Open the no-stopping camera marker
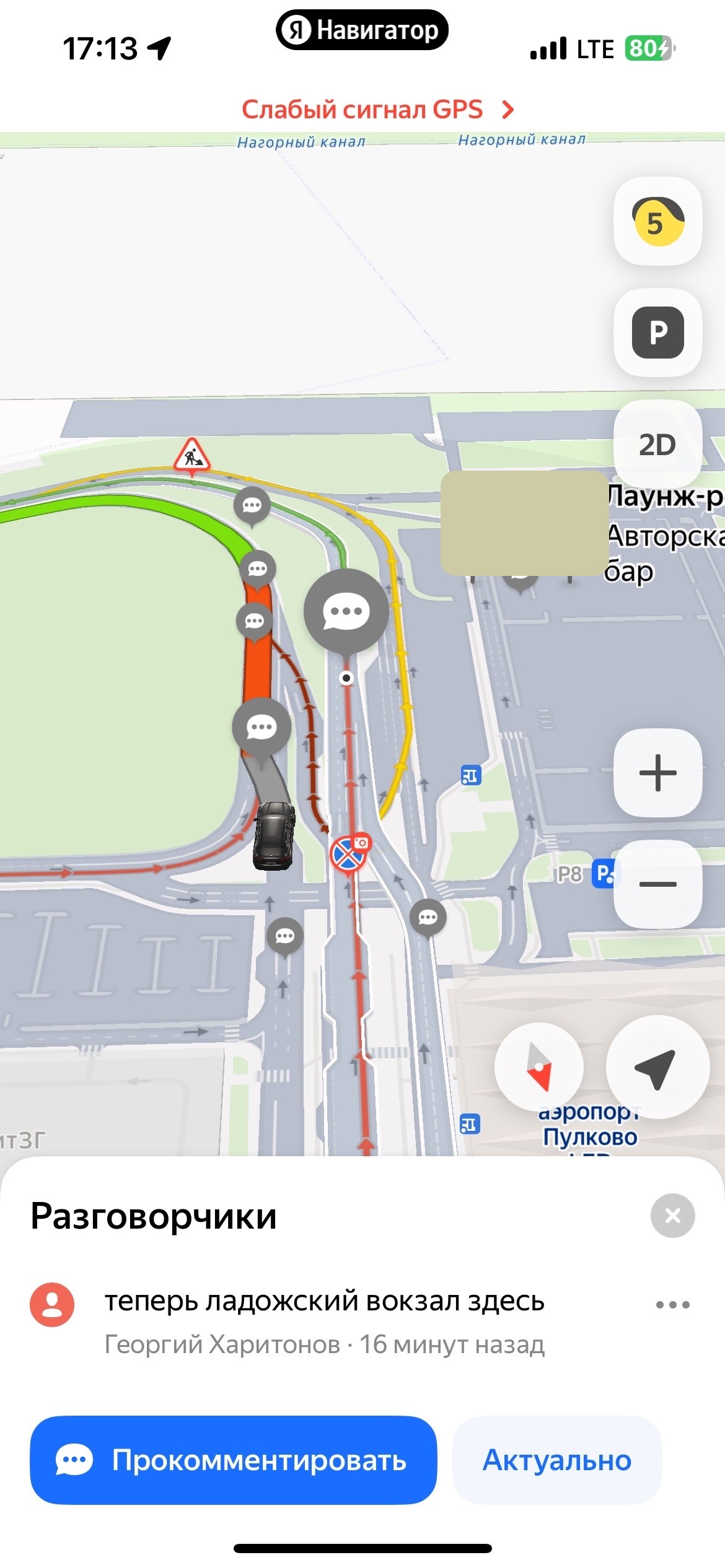The width and height of the screenshot is (725, 1568). [x=349, y=853]
